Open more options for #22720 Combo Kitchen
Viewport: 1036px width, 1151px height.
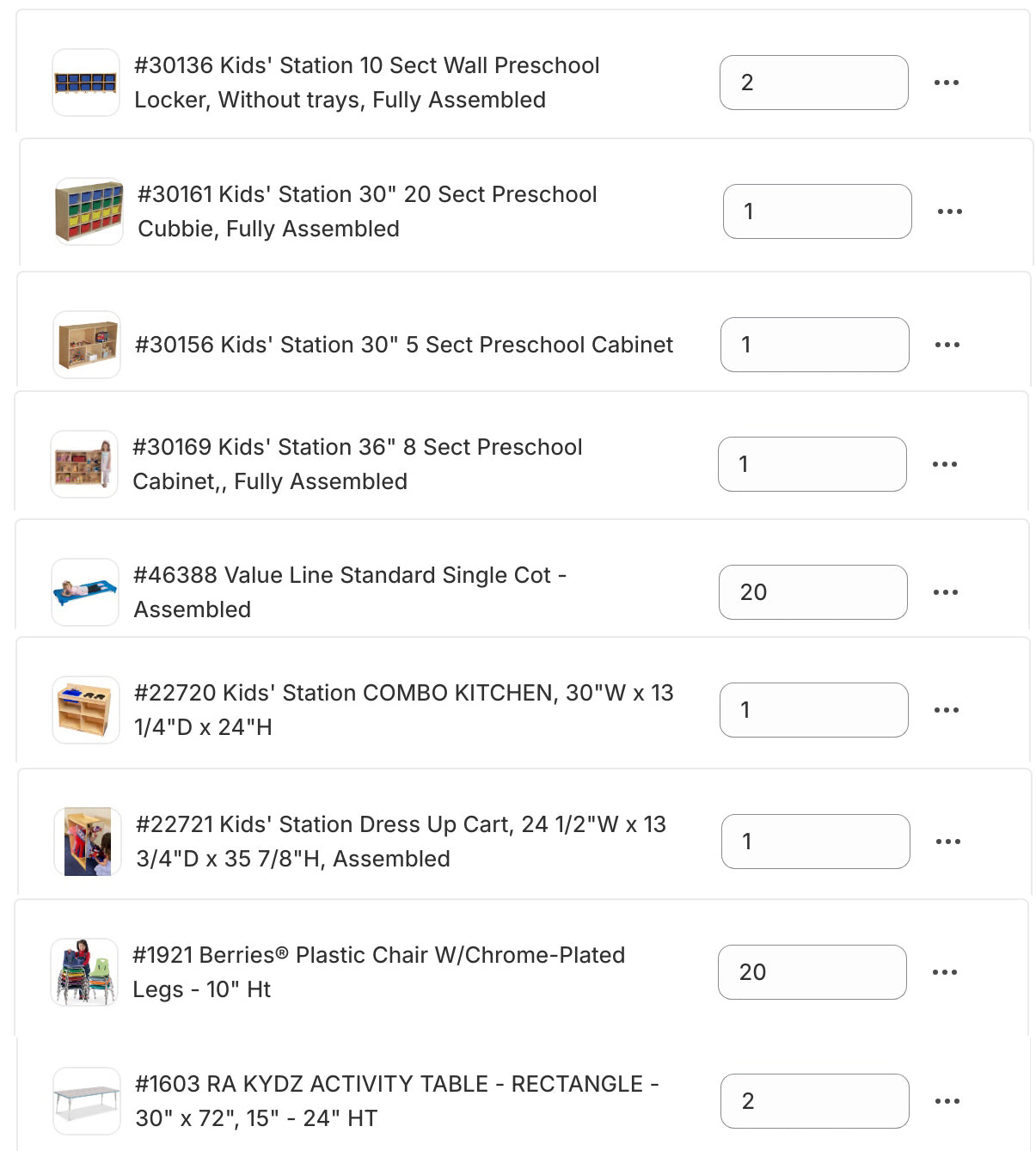(946, 710)
